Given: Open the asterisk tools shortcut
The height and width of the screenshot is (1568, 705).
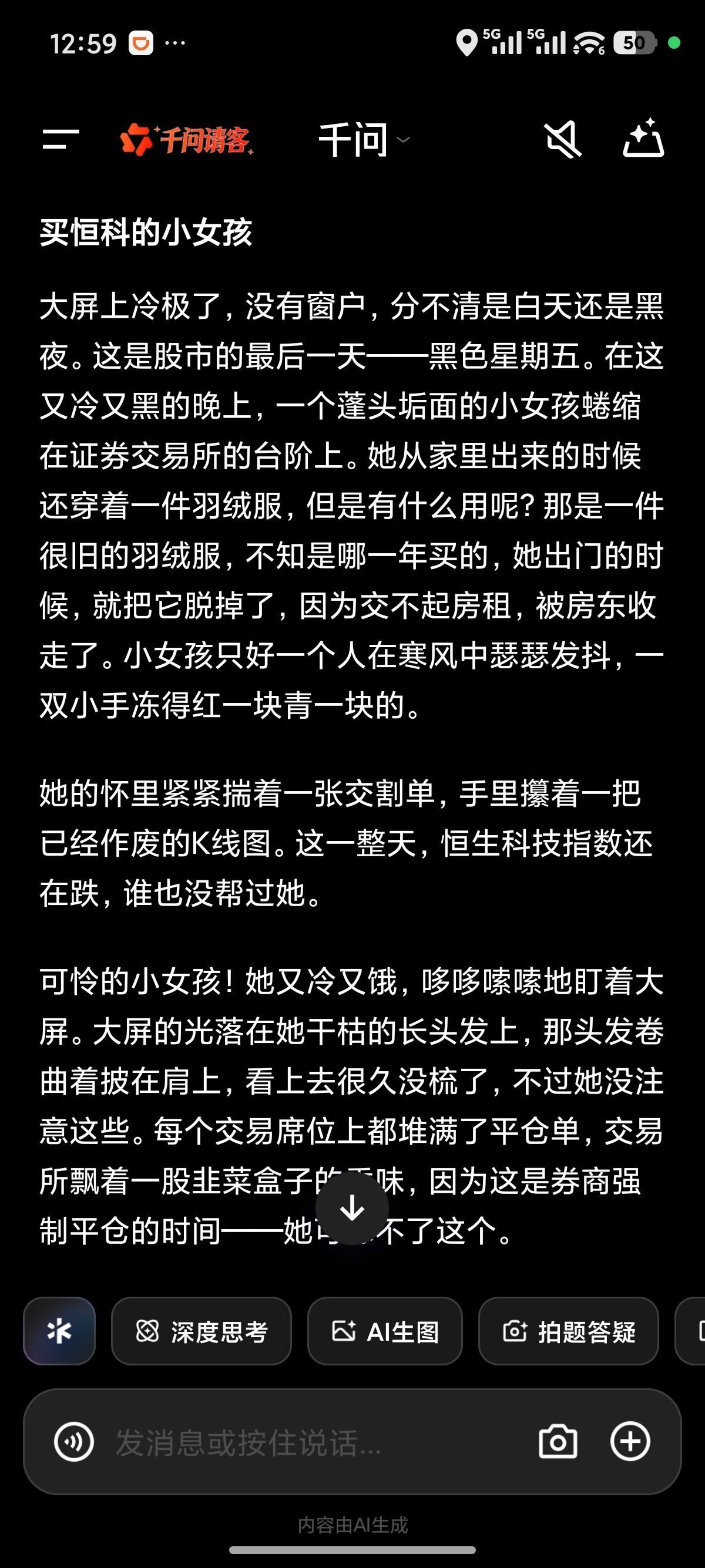Looking at the screenshot, I should tap(60, 1331).
